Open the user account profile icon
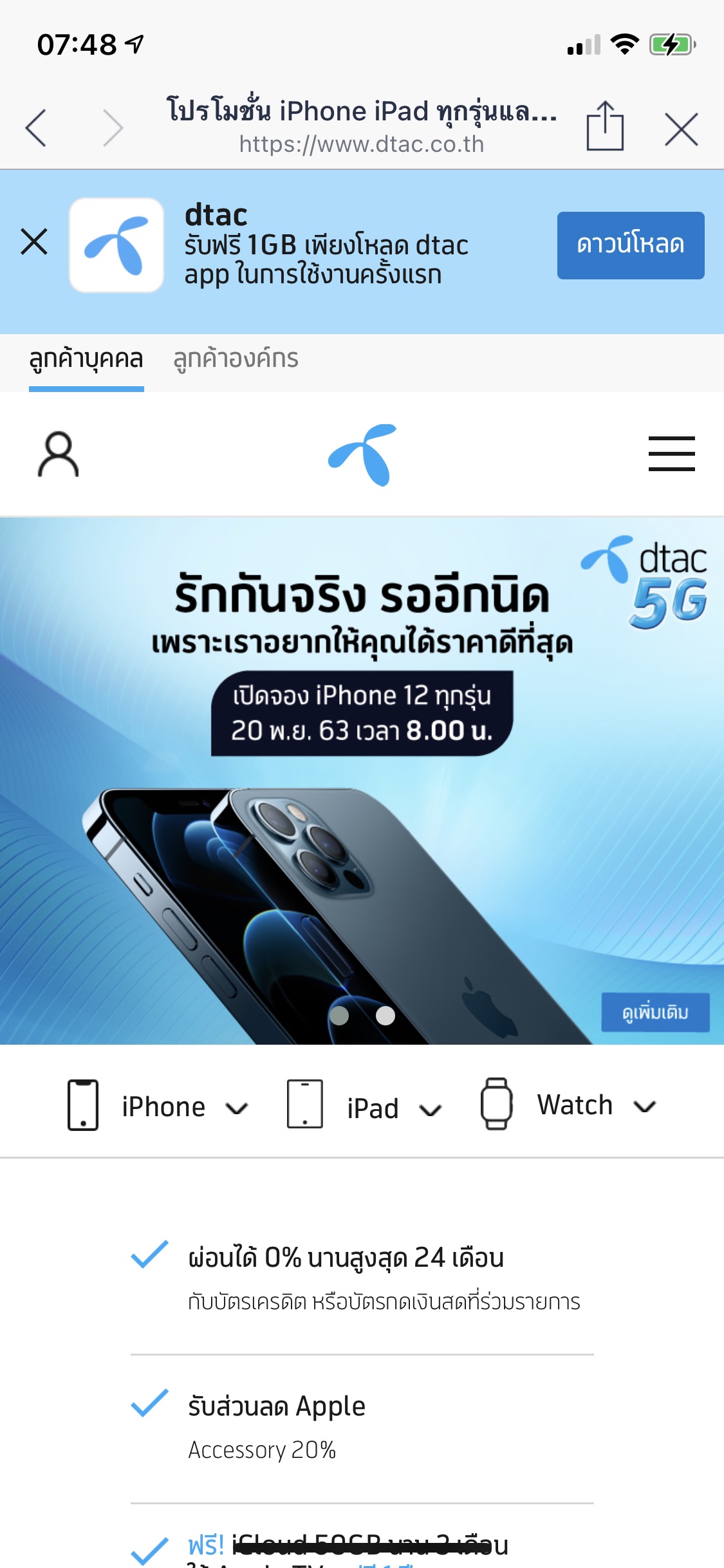Viewport: 724px width, 1568px height. tap(59, 454)
